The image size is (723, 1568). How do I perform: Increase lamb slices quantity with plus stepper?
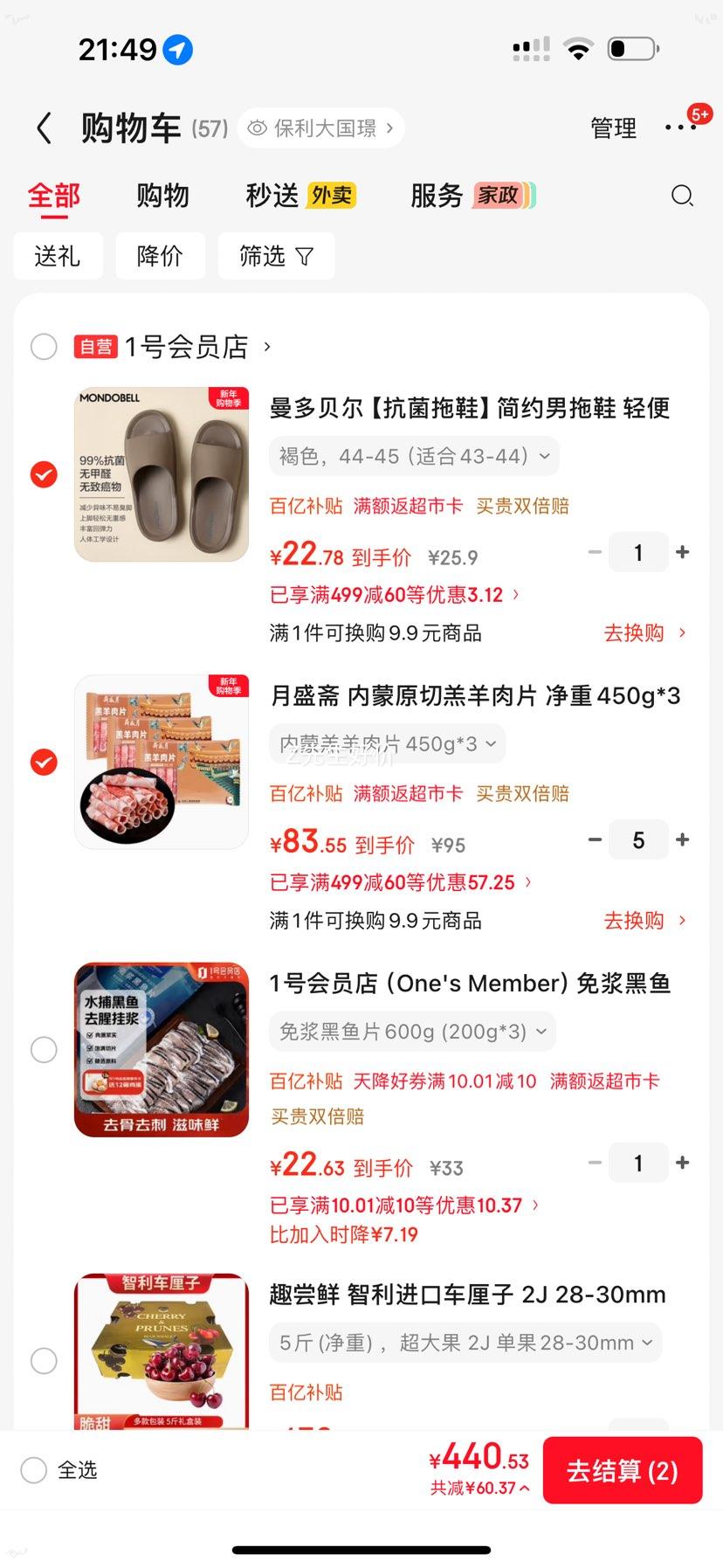[x=682, y=839]
